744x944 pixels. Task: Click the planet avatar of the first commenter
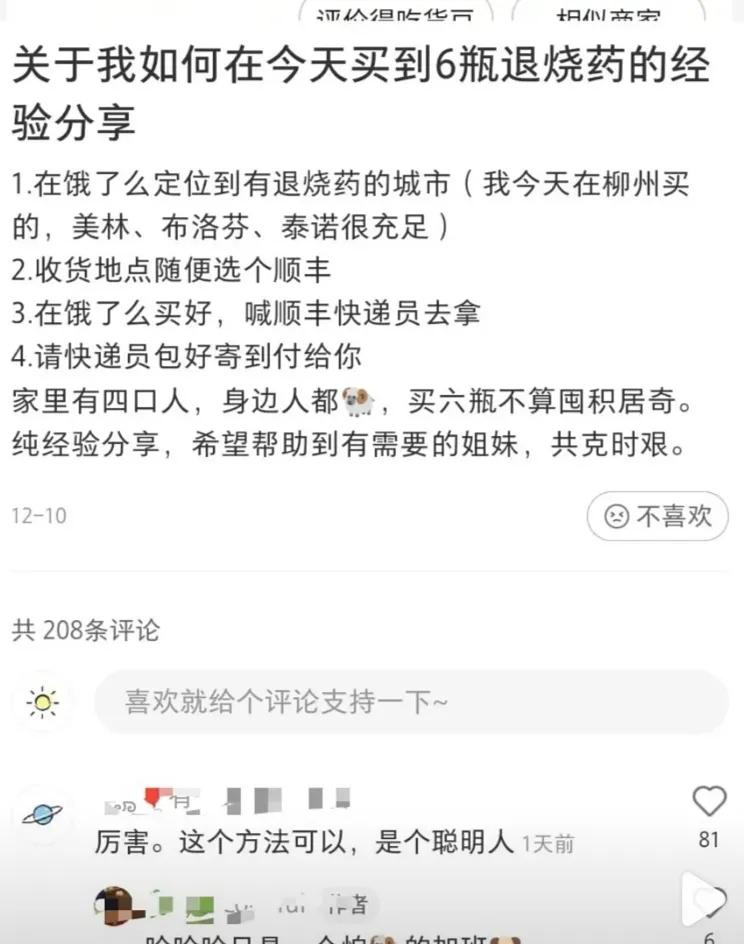(x=42, y=812)
